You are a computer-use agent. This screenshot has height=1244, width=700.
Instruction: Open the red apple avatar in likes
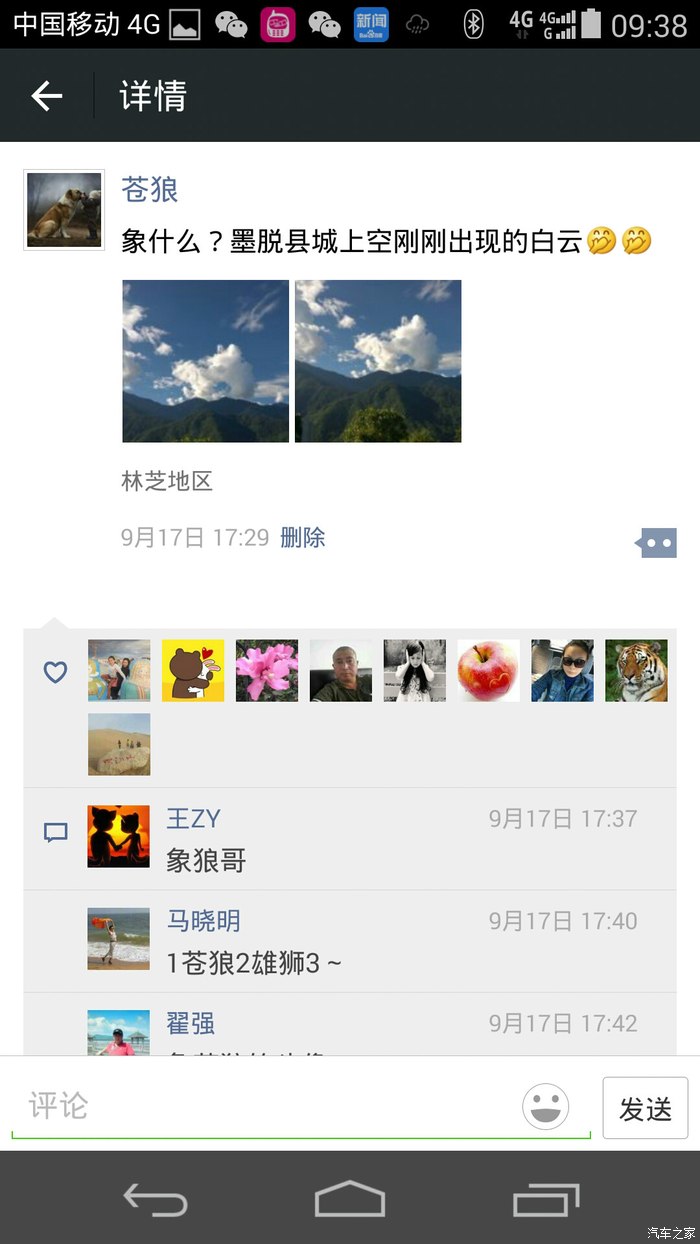pyautogui.click(x=488, y=670)
